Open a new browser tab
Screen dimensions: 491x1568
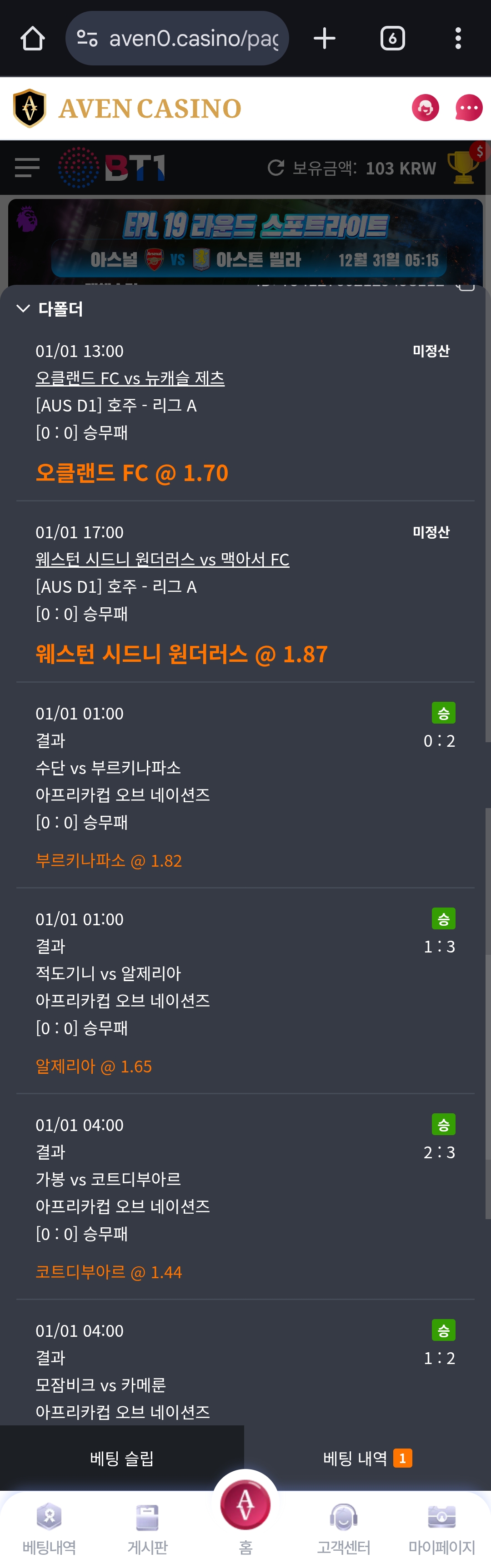click(x=324, y=38)
